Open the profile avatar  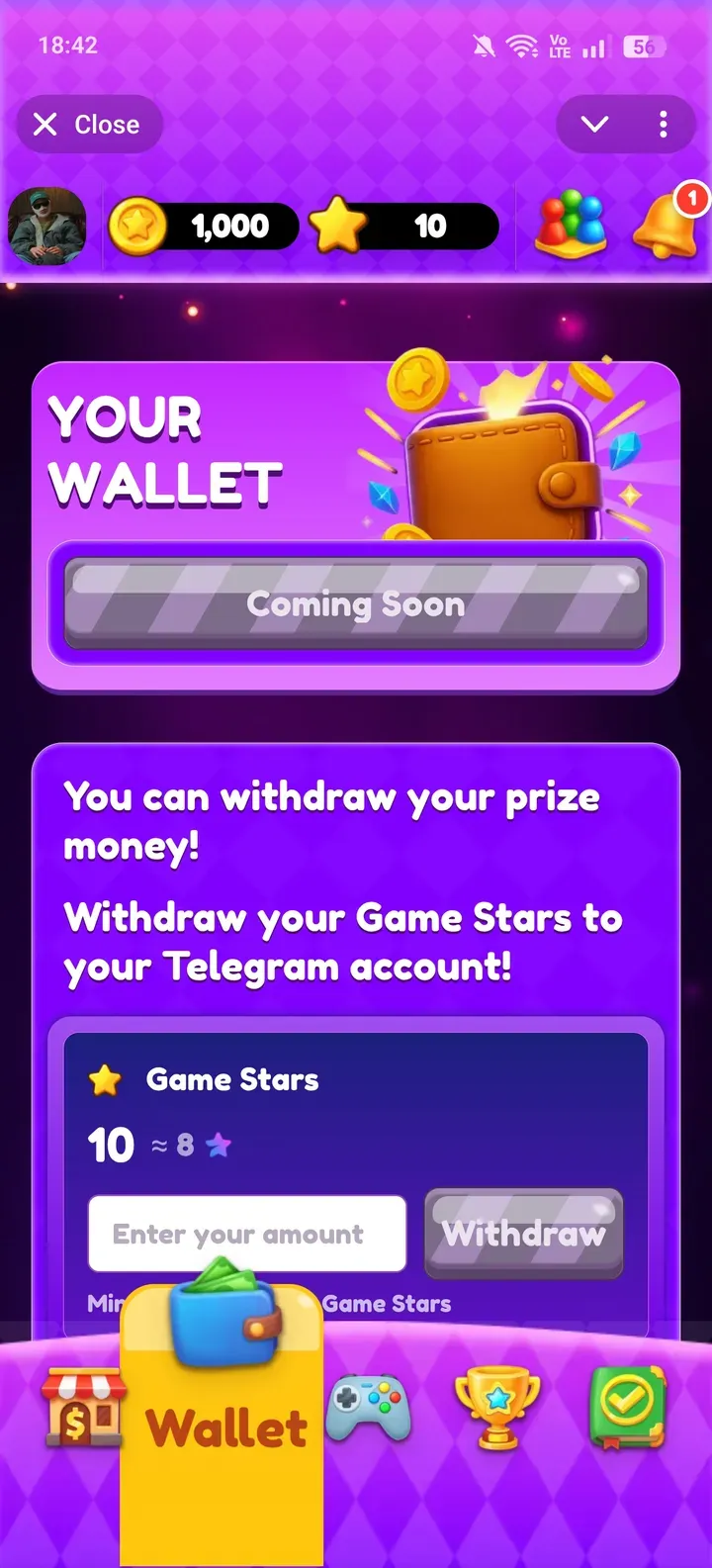pyautogui.click(x=46, y=227)
